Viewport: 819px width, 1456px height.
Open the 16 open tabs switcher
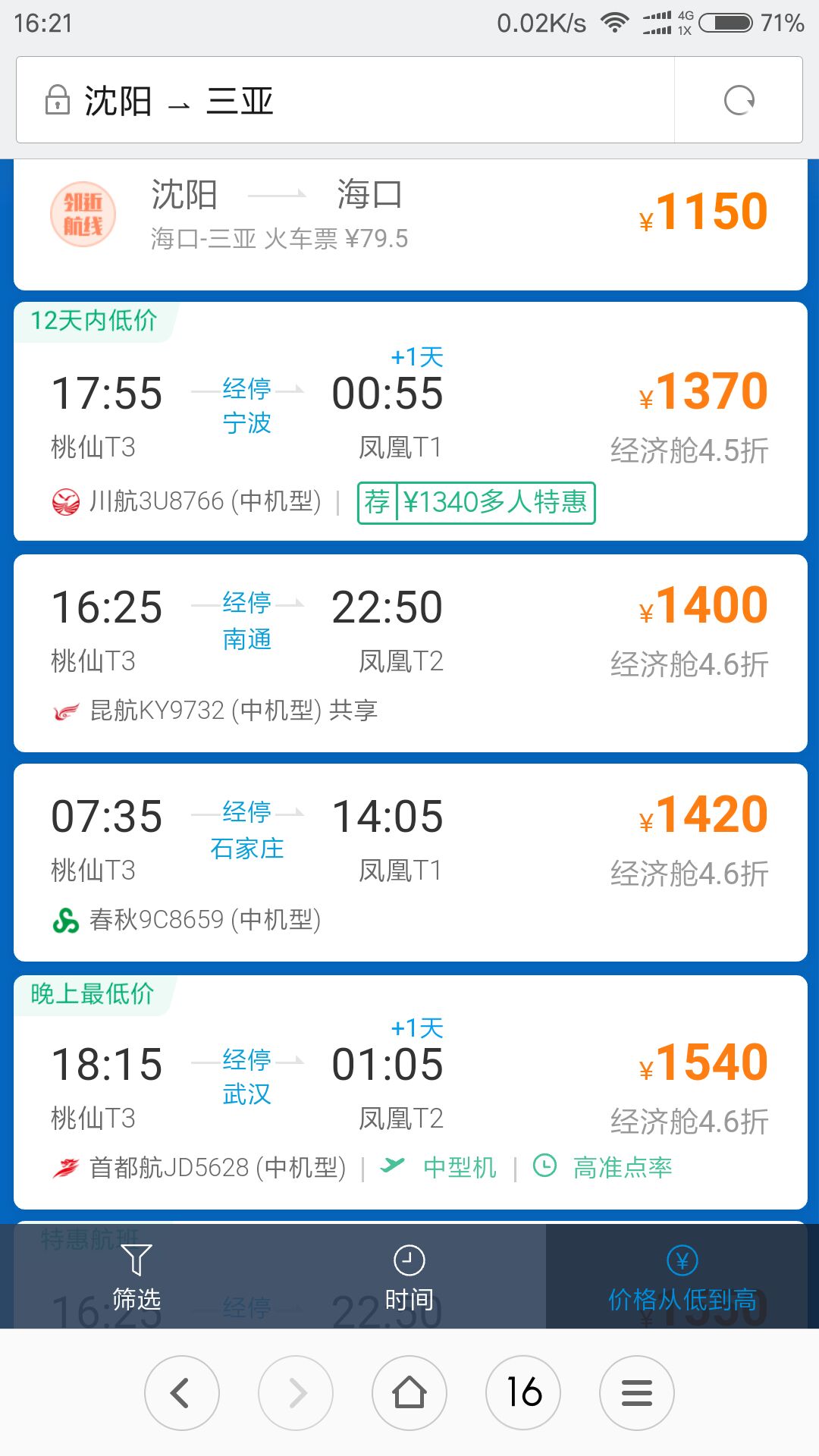tap(523, 1393)
